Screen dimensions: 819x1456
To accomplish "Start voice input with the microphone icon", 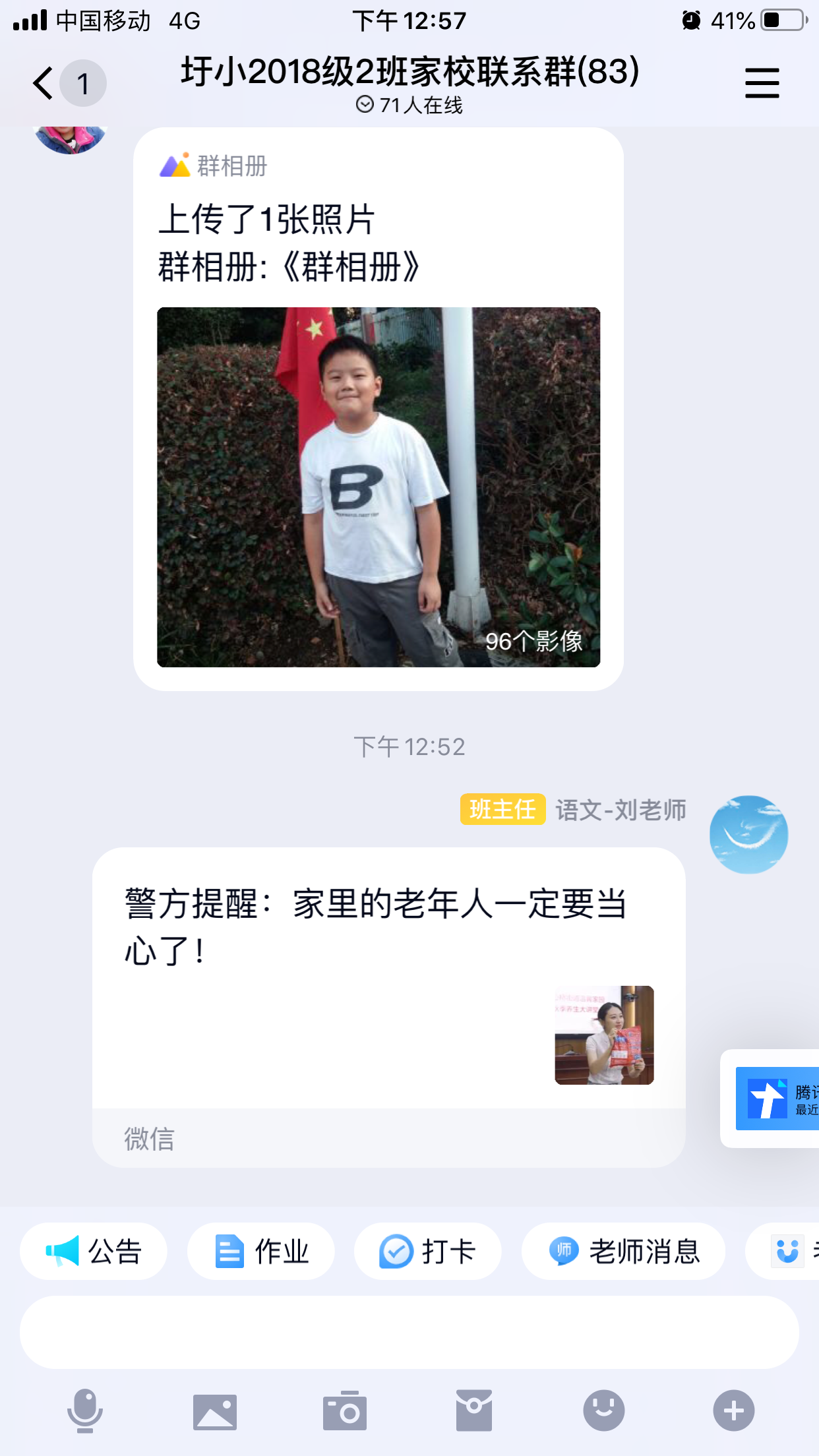I will (85, 1411).
